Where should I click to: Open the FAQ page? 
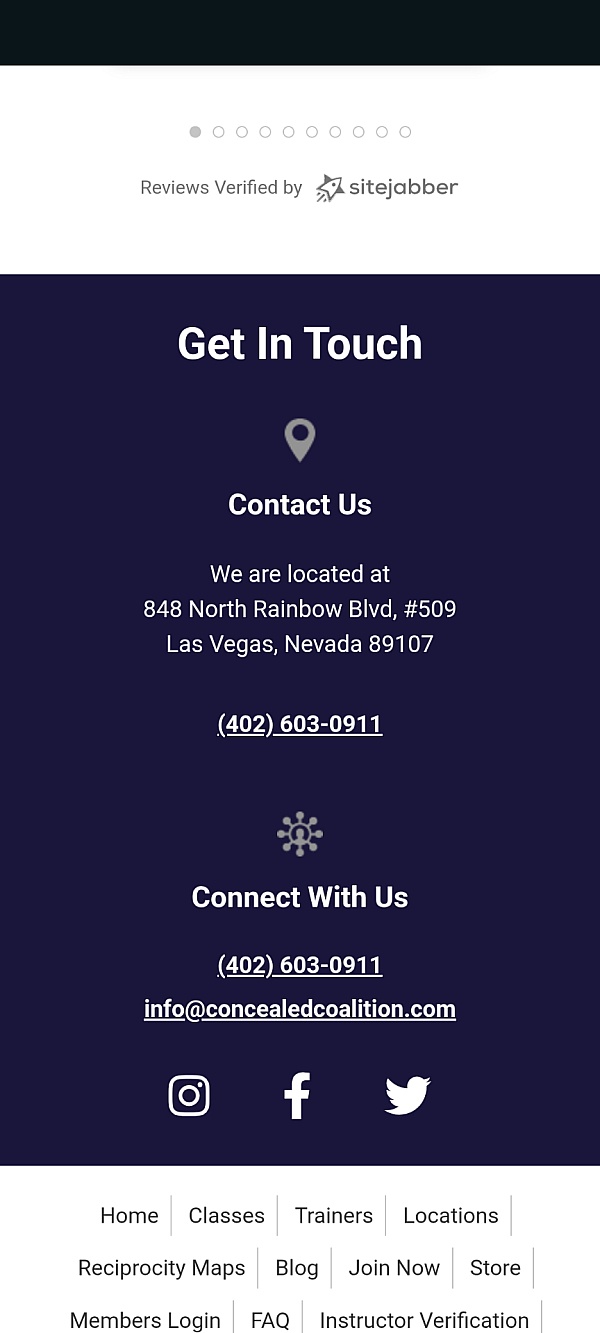[x=270, y=1320]
